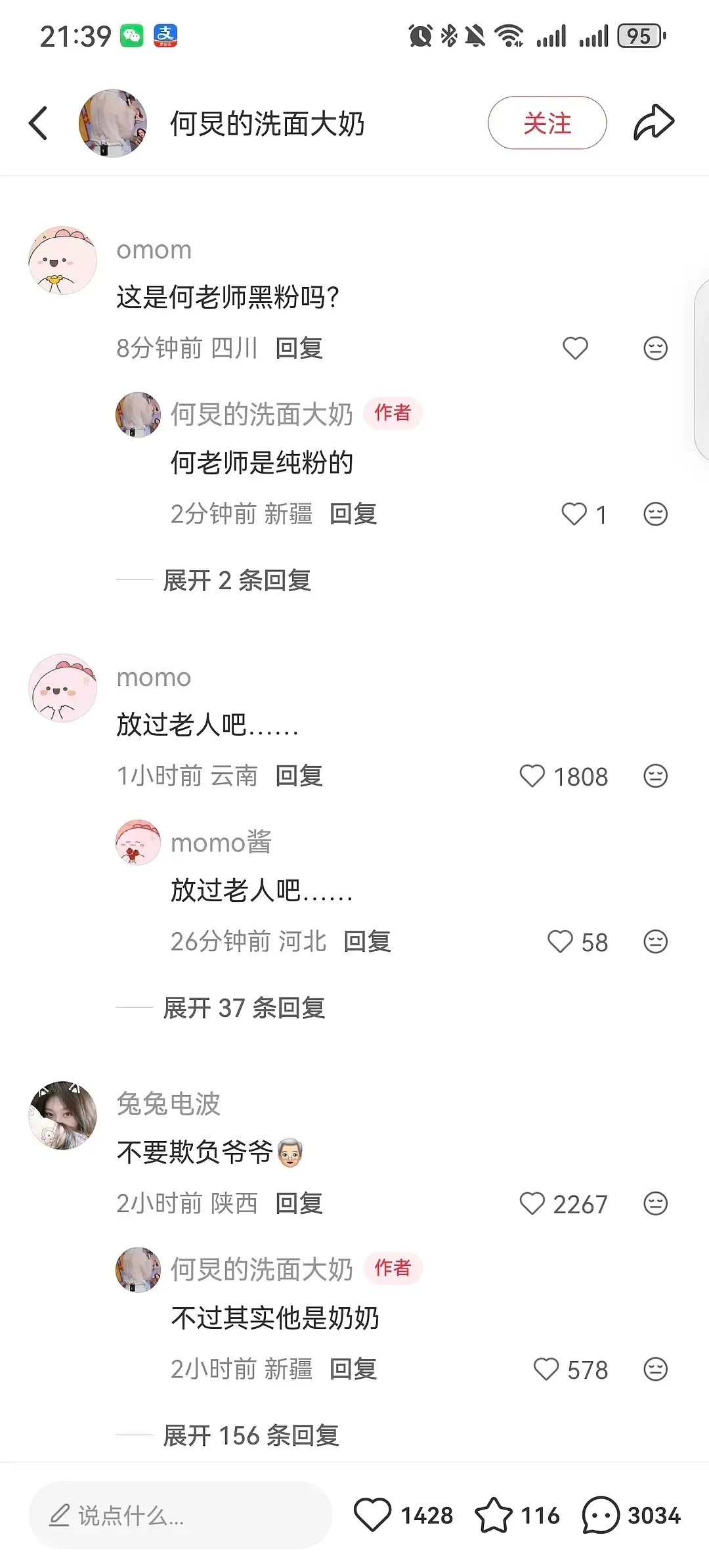Toggle like on momo酱's 放过老人 reply

tap(560, 942)
